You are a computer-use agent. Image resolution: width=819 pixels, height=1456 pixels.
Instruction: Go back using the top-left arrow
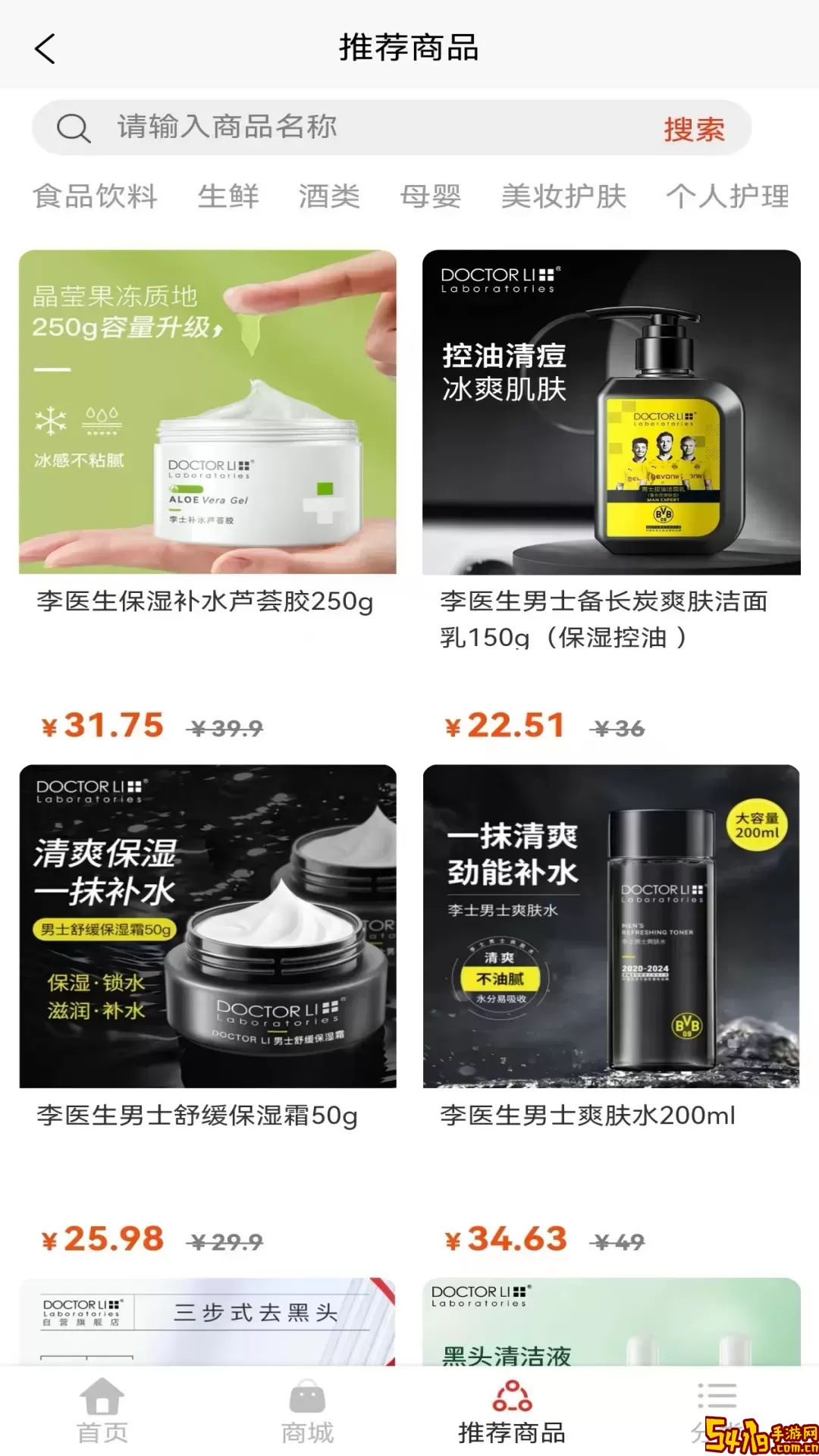coord(45,49)
